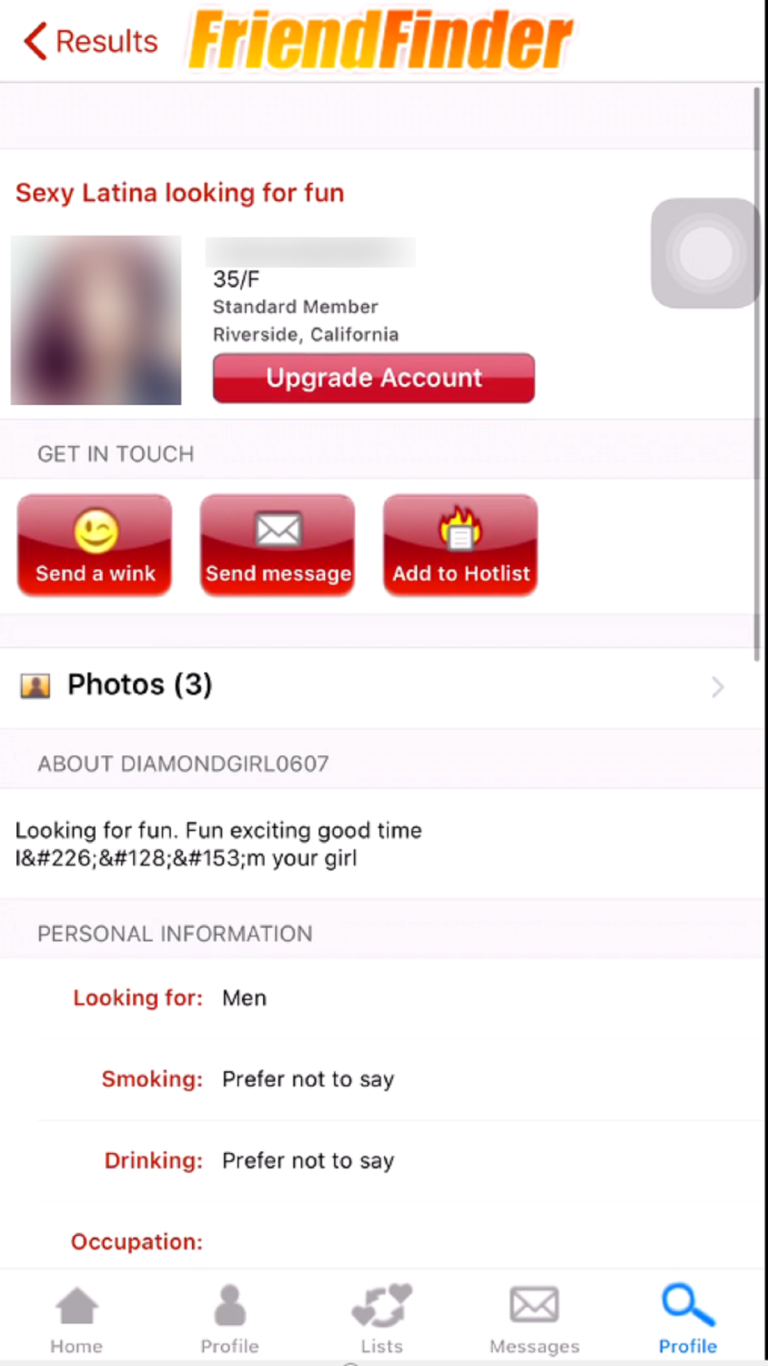Screen dimensions: 768x1366
Task: Tap the Upgrade Account button
Action: pyautogui.click(x=373, y=378)
